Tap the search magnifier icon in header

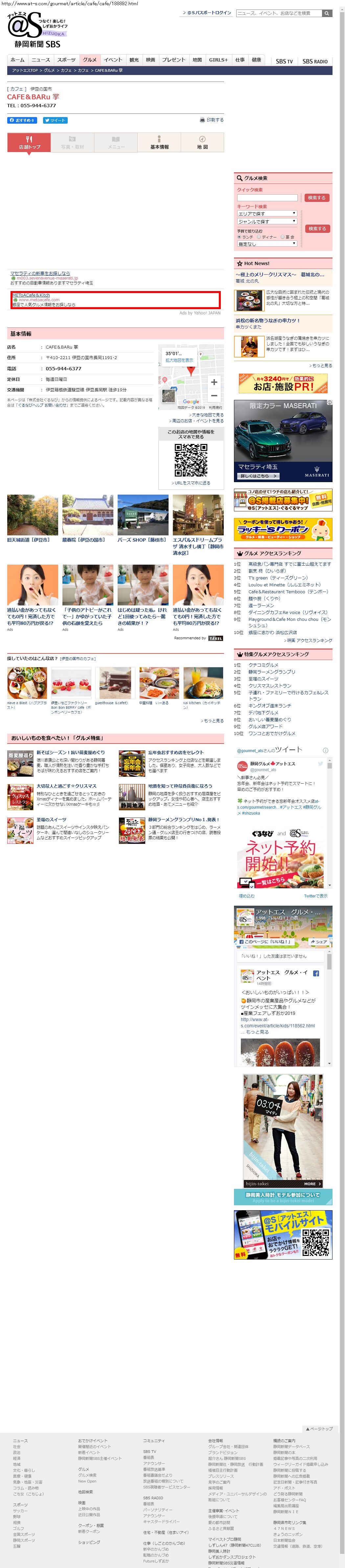[327, 13]
